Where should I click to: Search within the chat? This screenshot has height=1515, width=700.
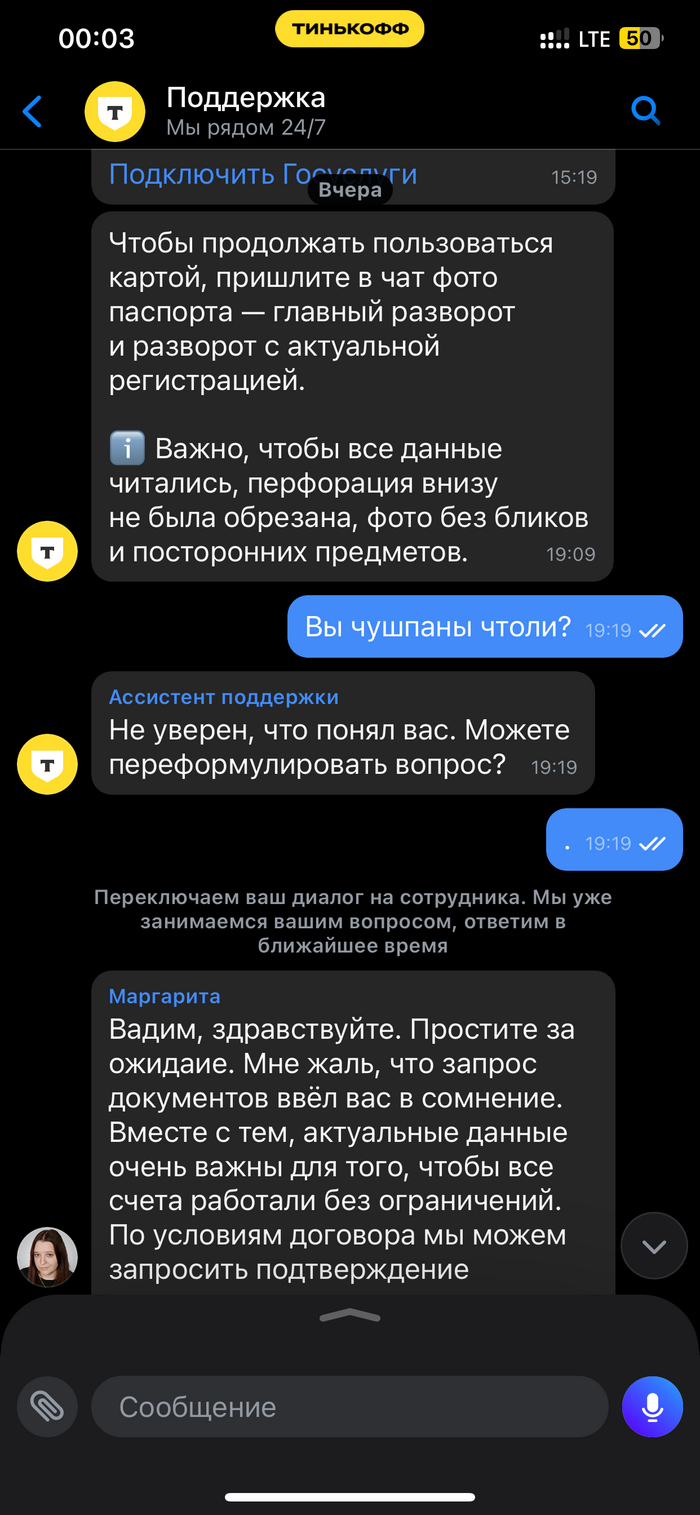pyautogui.click(x=646, y=111)
